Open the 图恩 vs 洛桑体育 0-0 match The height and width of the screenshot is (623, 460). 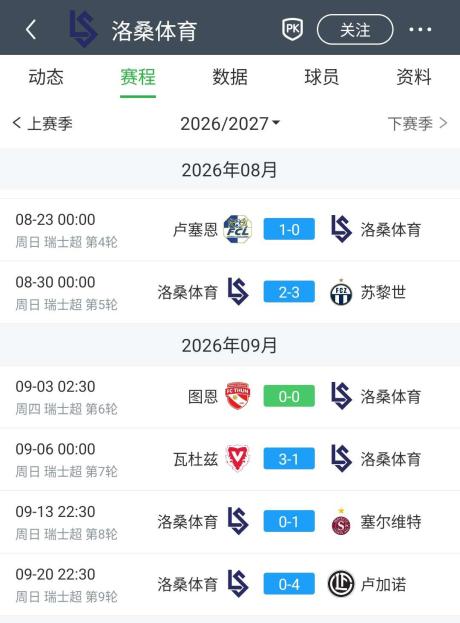[x=230, y=397]
